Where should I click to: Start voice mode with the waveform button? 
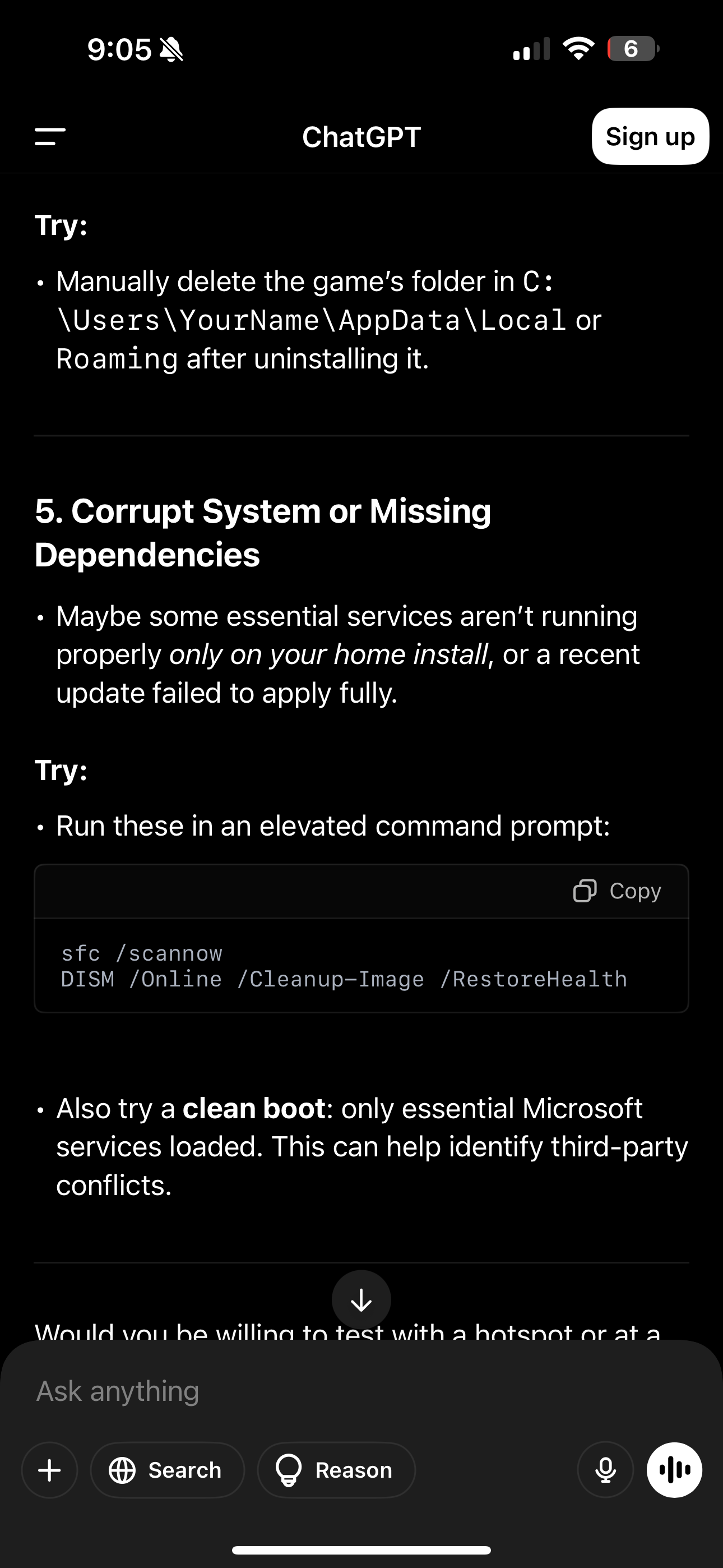pyautogui.click(x=674, y=1470)
